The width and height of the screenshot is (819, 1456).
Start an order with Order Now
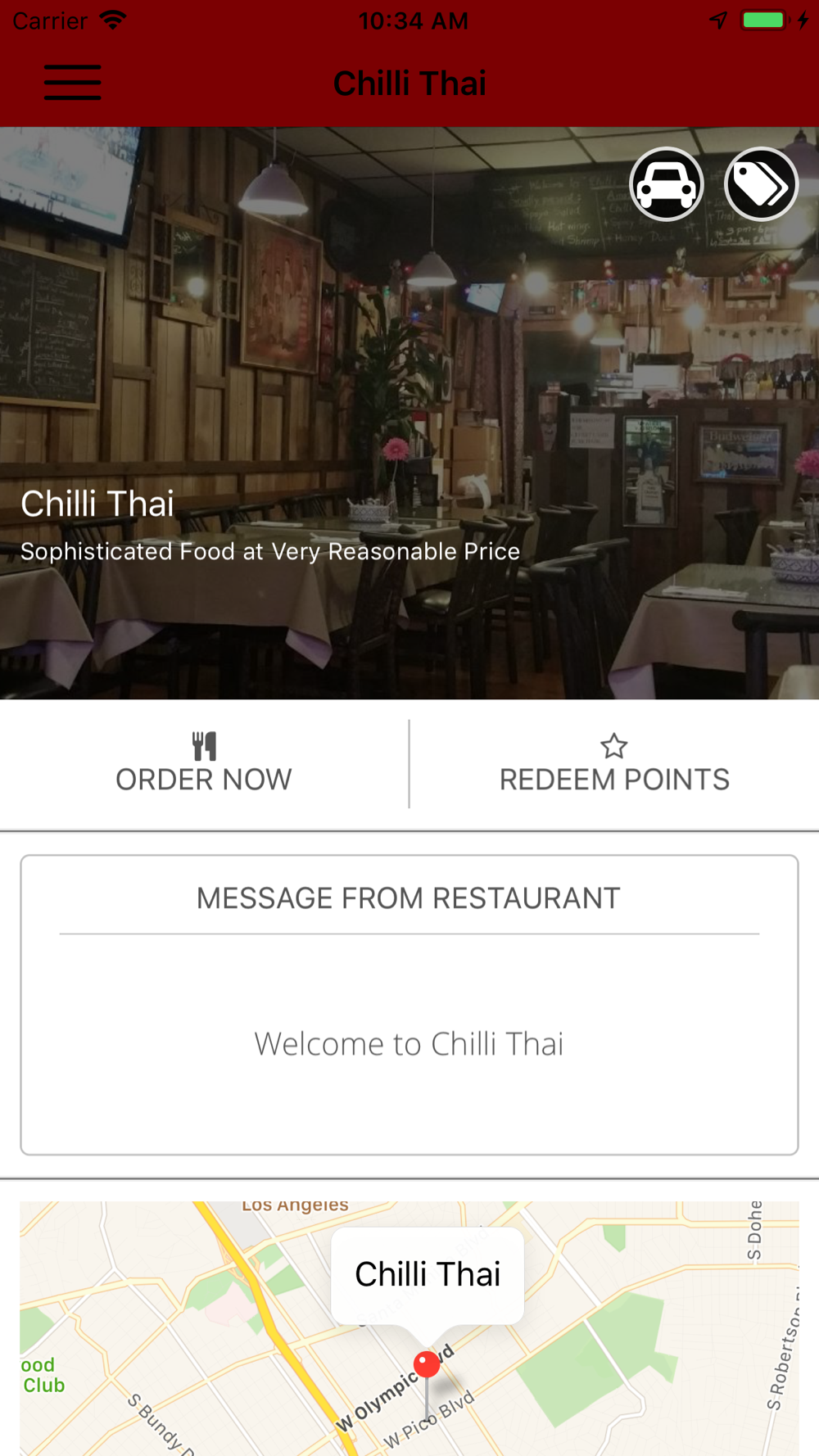(x=204, y=763)
